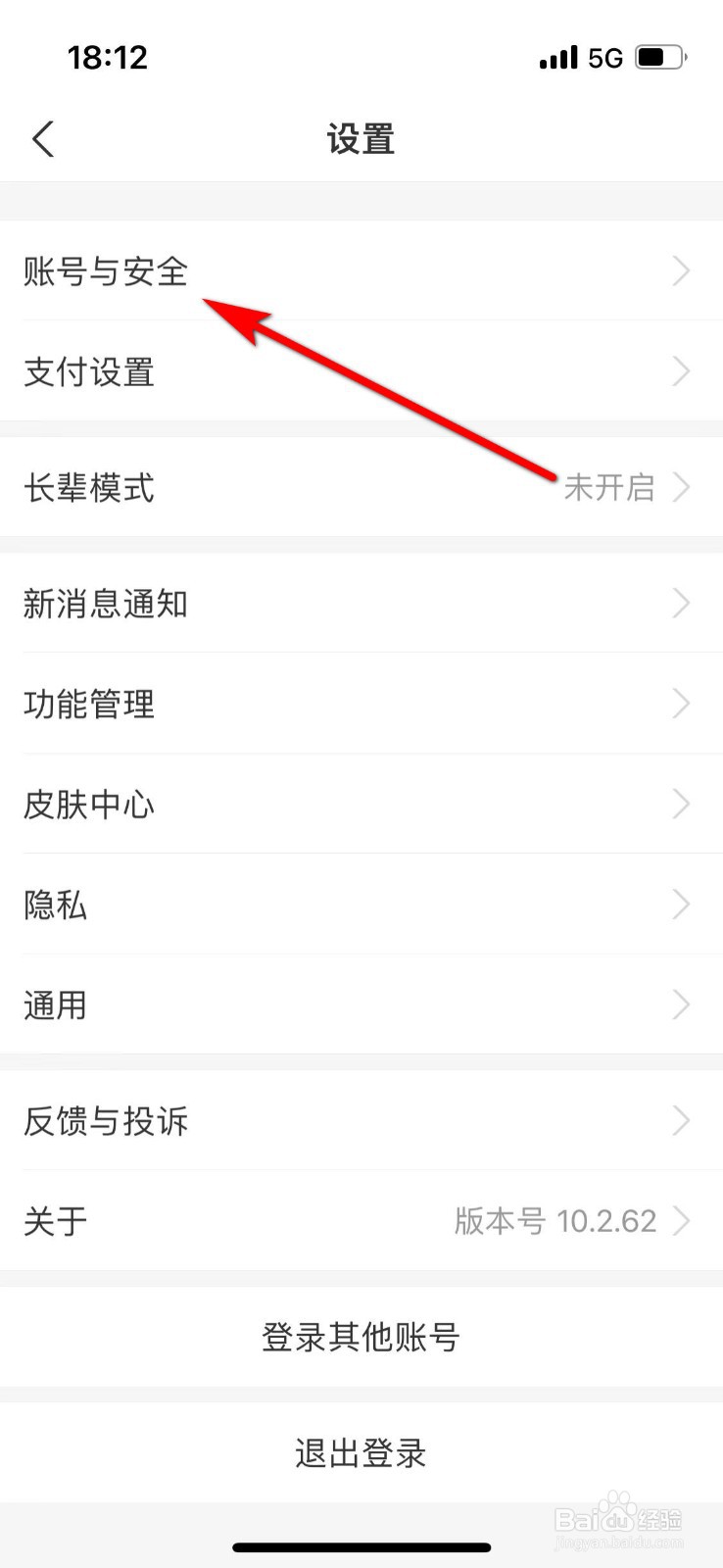723x1568 pixels.
Task: Enter 皮肤中心 skin center
Action: coord(88,805)
